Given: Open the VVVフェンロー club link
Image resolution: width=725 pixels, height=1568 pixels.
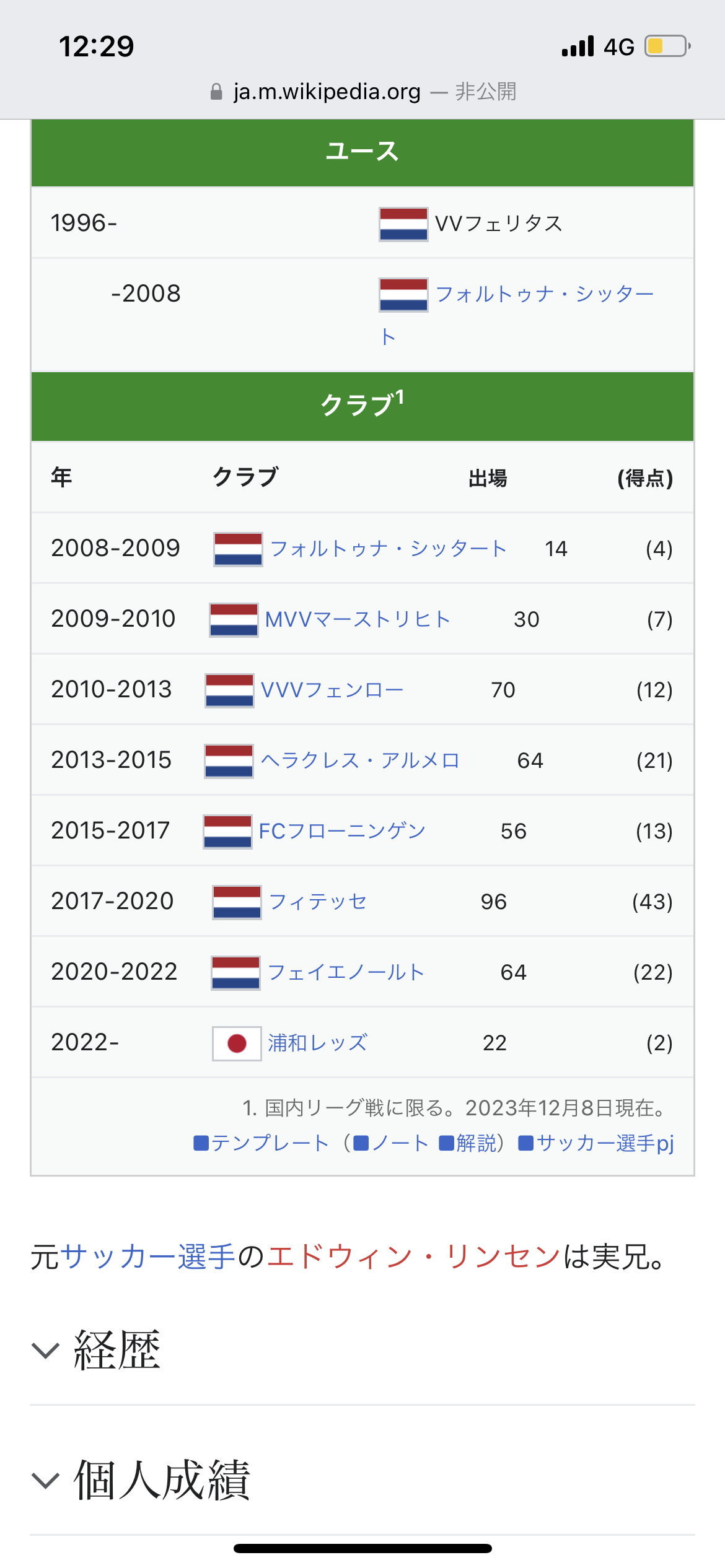Looking at the screenshot, I should point(332,690).
